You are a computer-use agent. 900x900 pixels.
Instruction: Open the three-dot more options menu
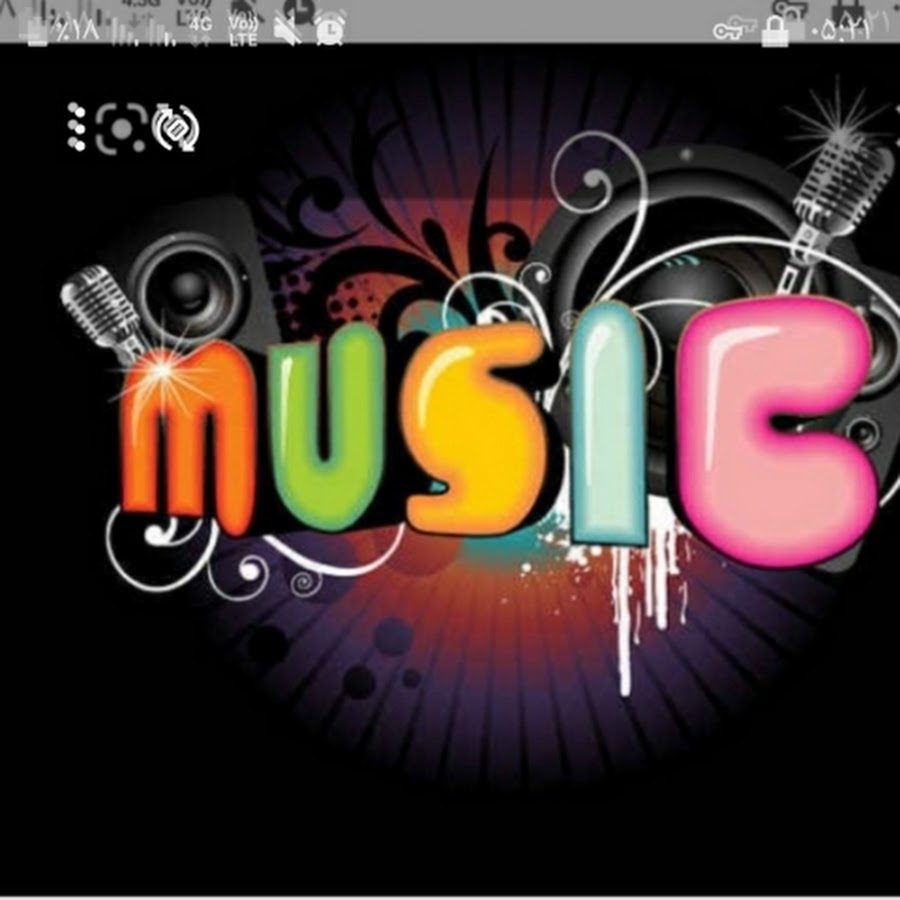coord(76,127)
